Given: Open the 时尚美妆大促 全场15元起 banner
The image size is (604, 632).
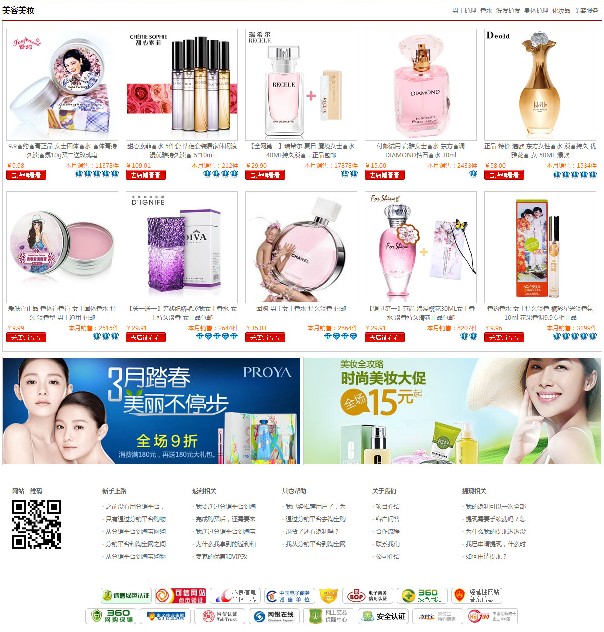Looking at the screenshot, I should tap(452, 410).
